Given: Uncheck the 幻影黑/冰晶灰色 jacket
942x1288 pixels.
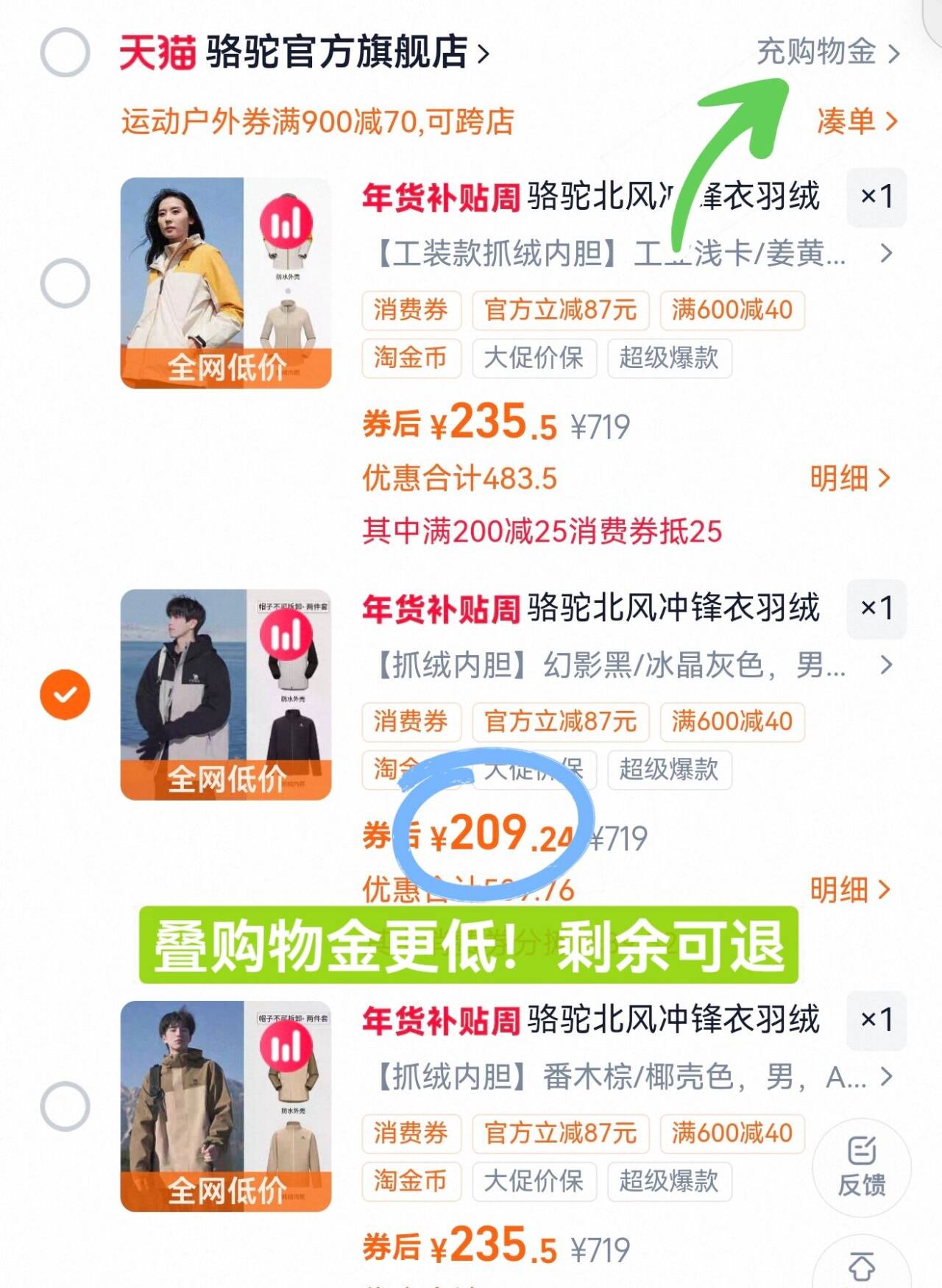Looking at the screenshot, I should pyautogui.click(x=65, y=694).
